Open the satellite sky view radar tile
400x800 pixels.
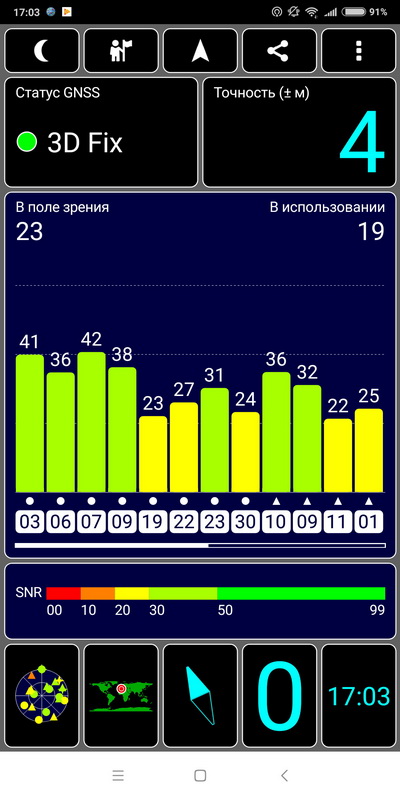42,695
